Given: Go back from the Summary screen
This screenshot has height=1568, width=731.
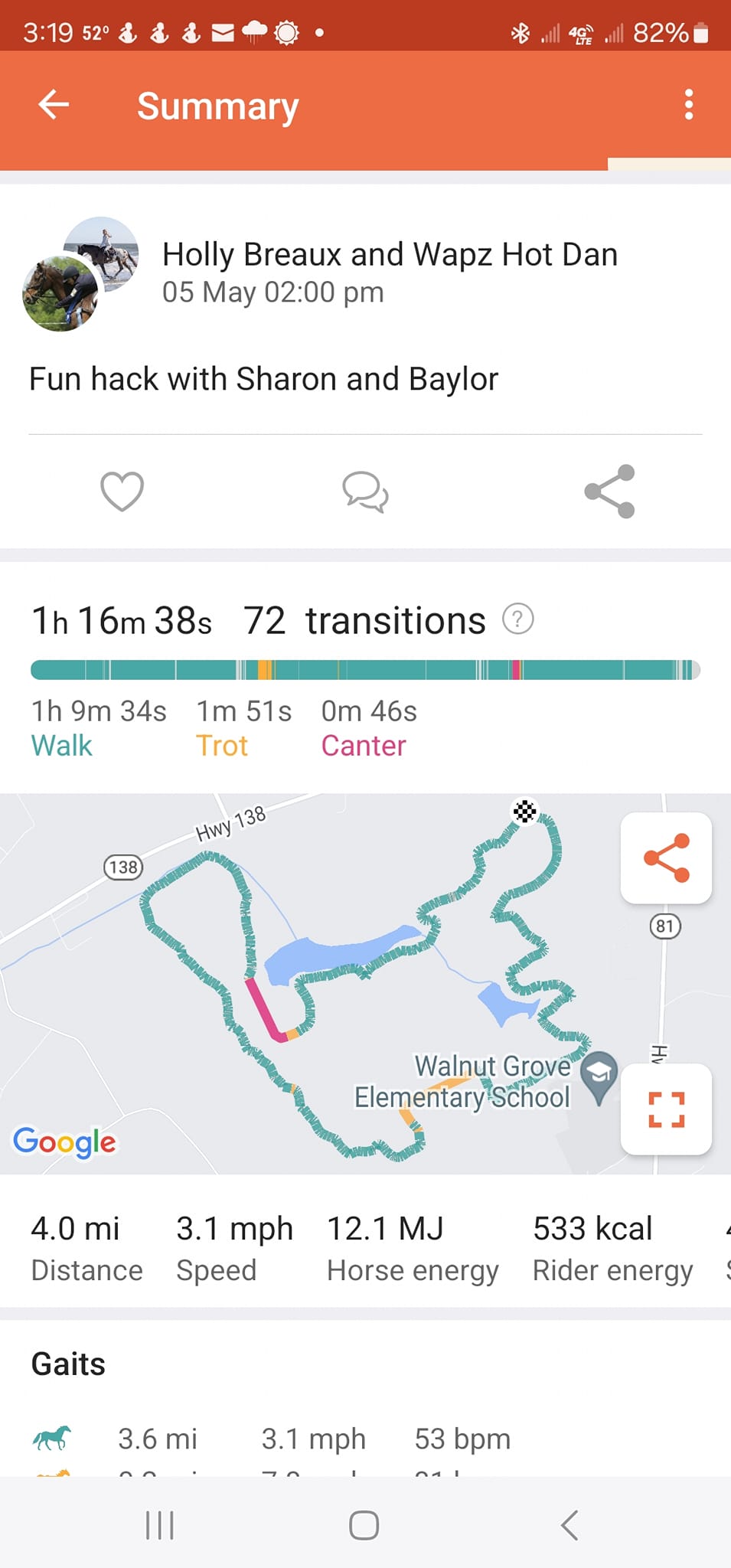Looking at the screenshot, I should click(54, 105).
